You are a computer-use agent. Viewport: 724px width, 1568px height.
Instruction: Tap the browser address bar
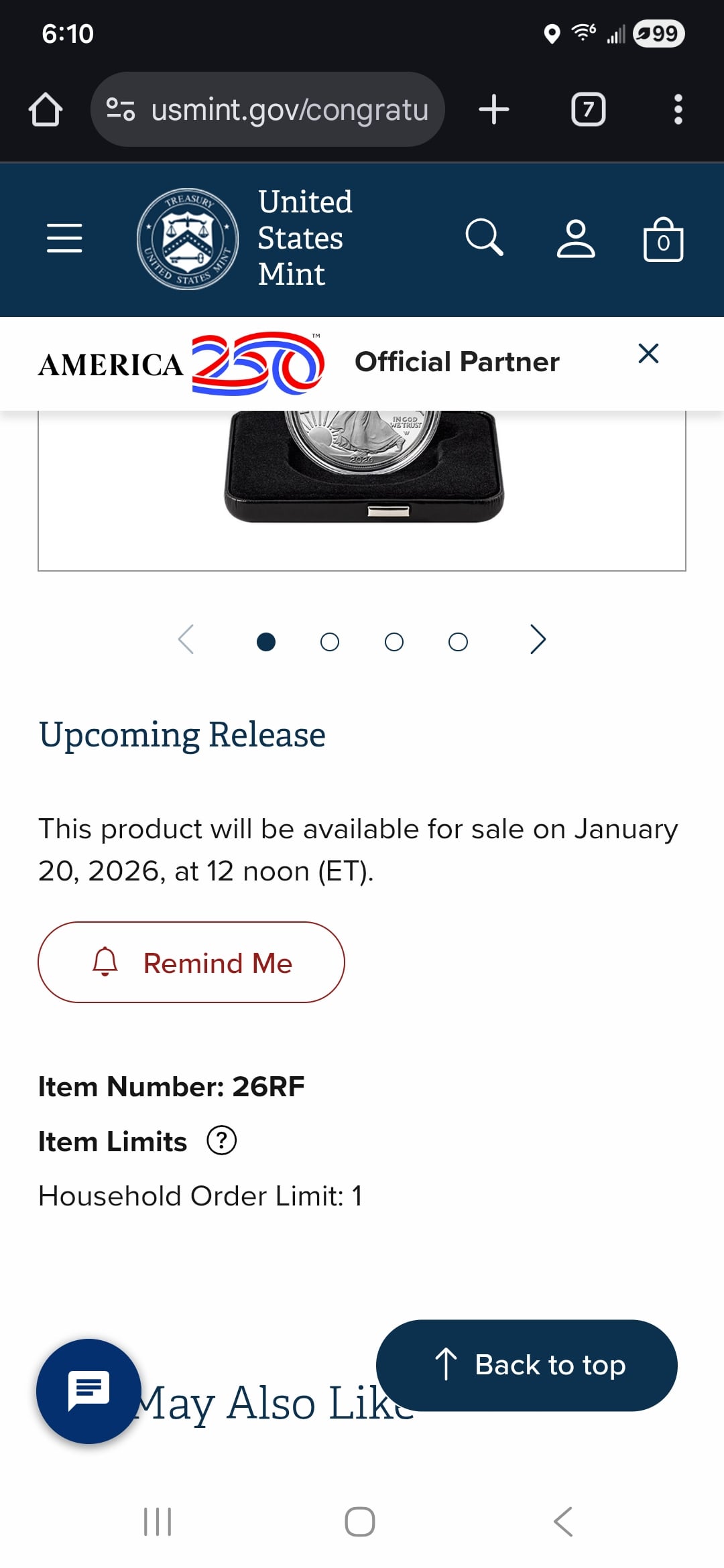coord(268,109)
